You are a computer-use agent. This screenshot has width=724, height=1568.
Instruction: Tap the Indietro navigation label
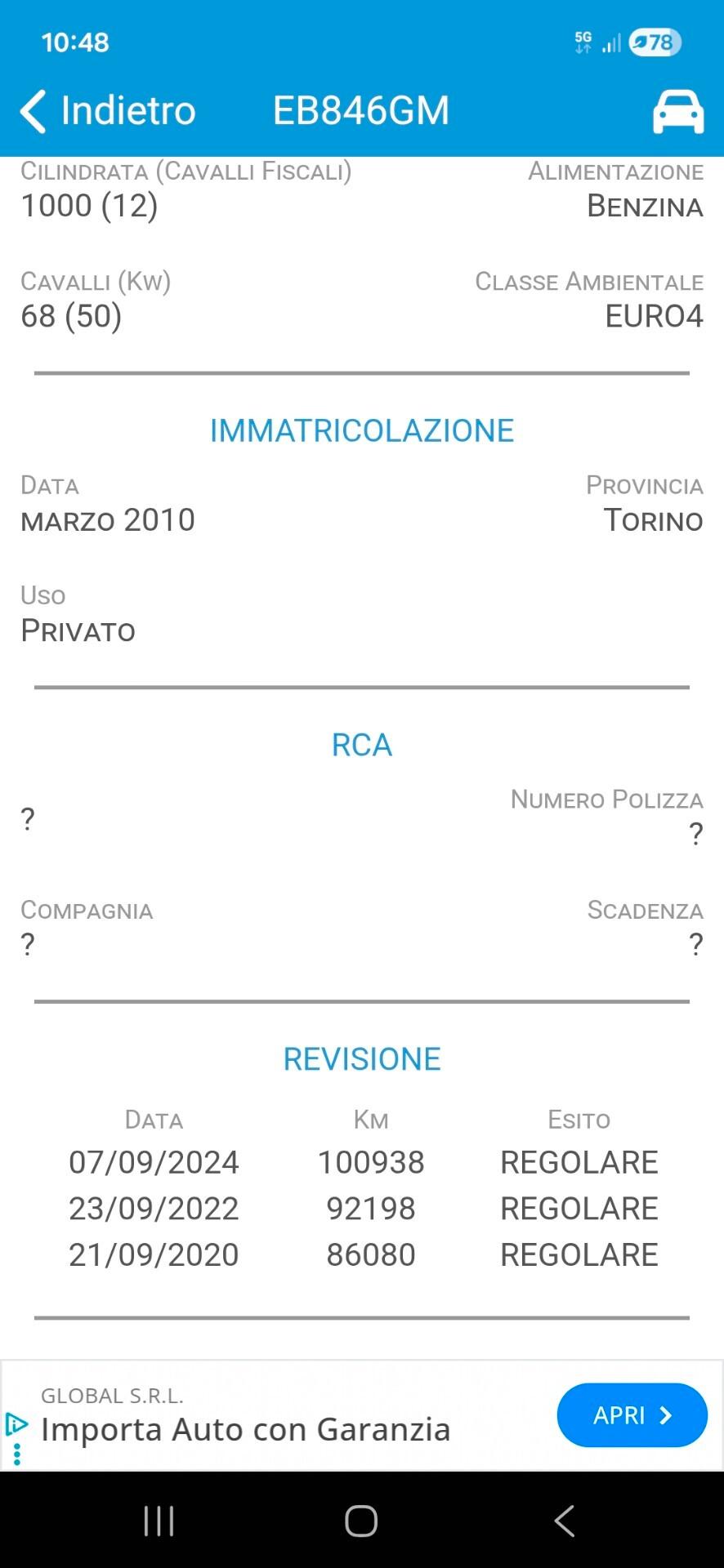click(127, 110)
